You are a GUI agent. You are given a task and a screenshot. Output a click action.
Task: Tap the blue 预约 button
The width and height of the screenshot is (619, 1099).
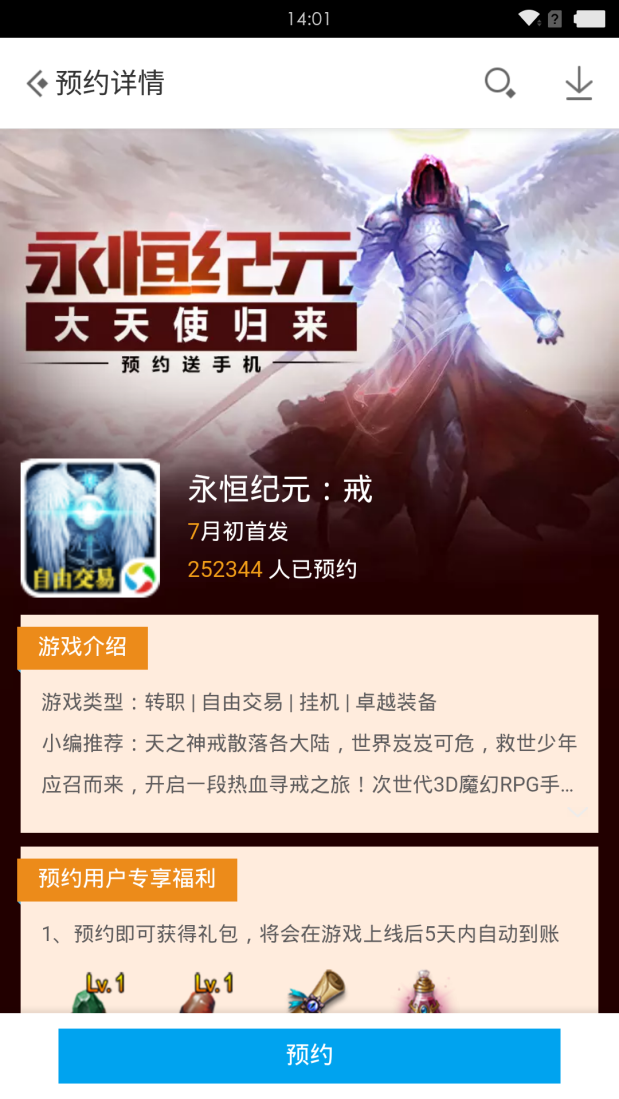pos(309,1055)
